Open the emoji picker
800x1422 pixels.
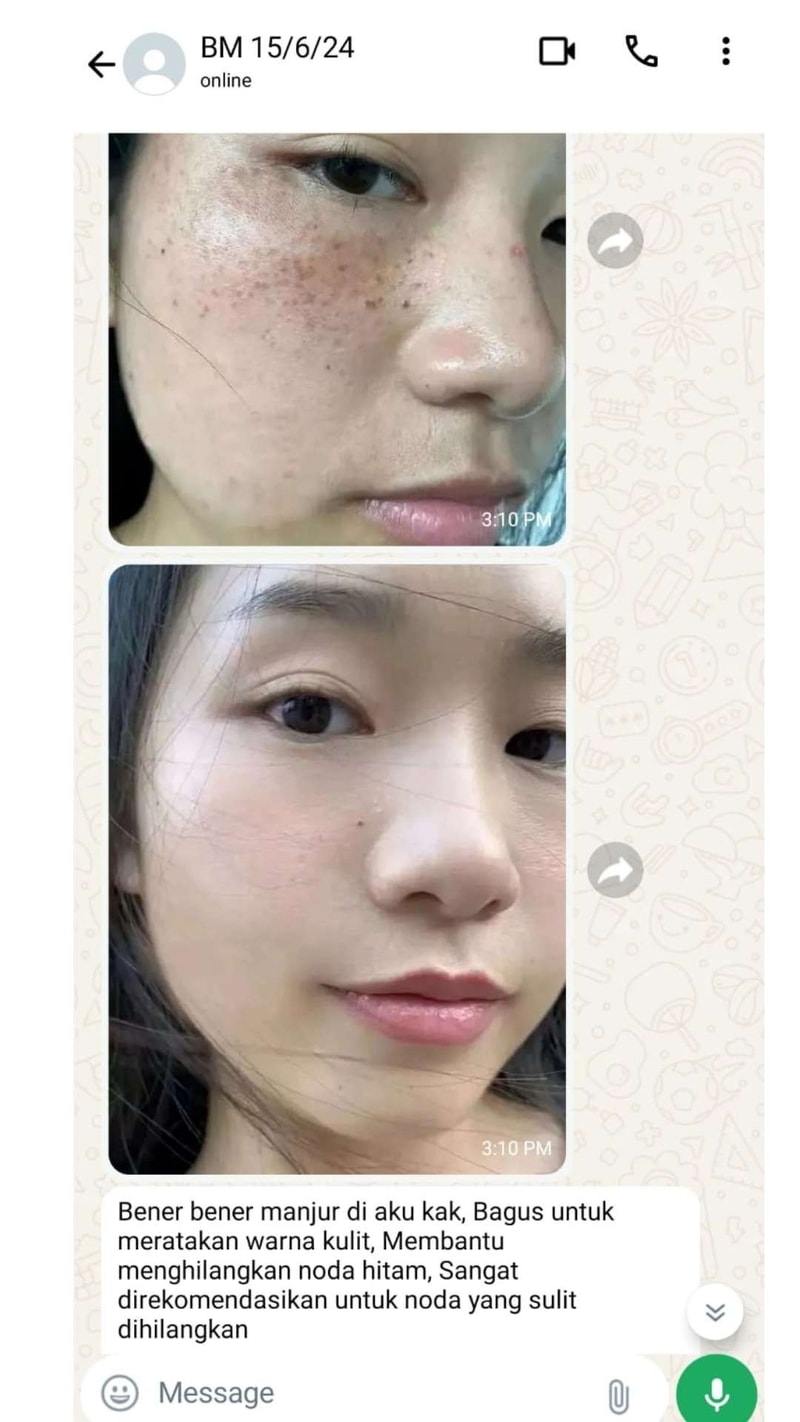(x=120, y=1392)
